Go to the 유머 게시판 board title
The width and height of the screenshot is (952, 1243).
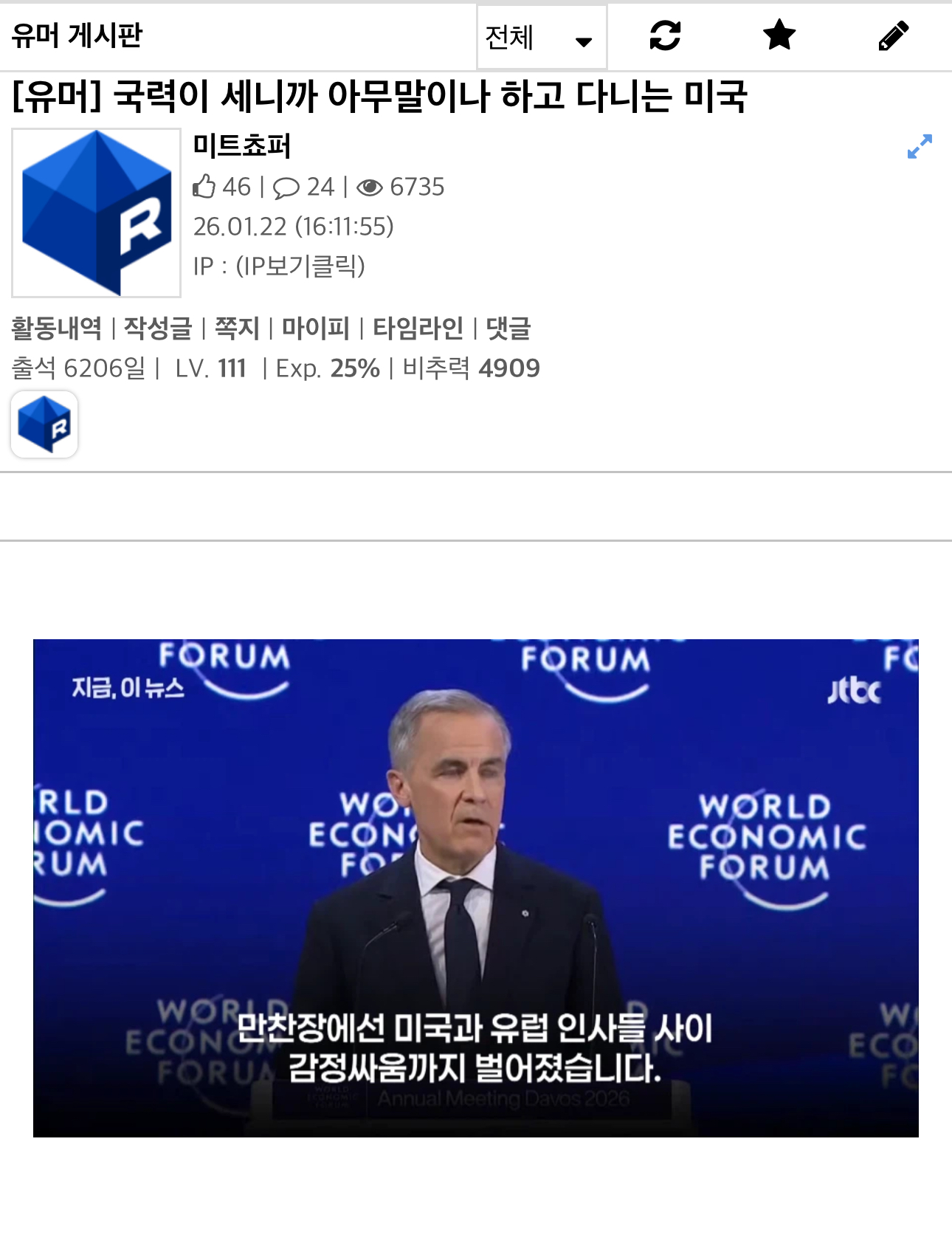[x=77, y=35]
